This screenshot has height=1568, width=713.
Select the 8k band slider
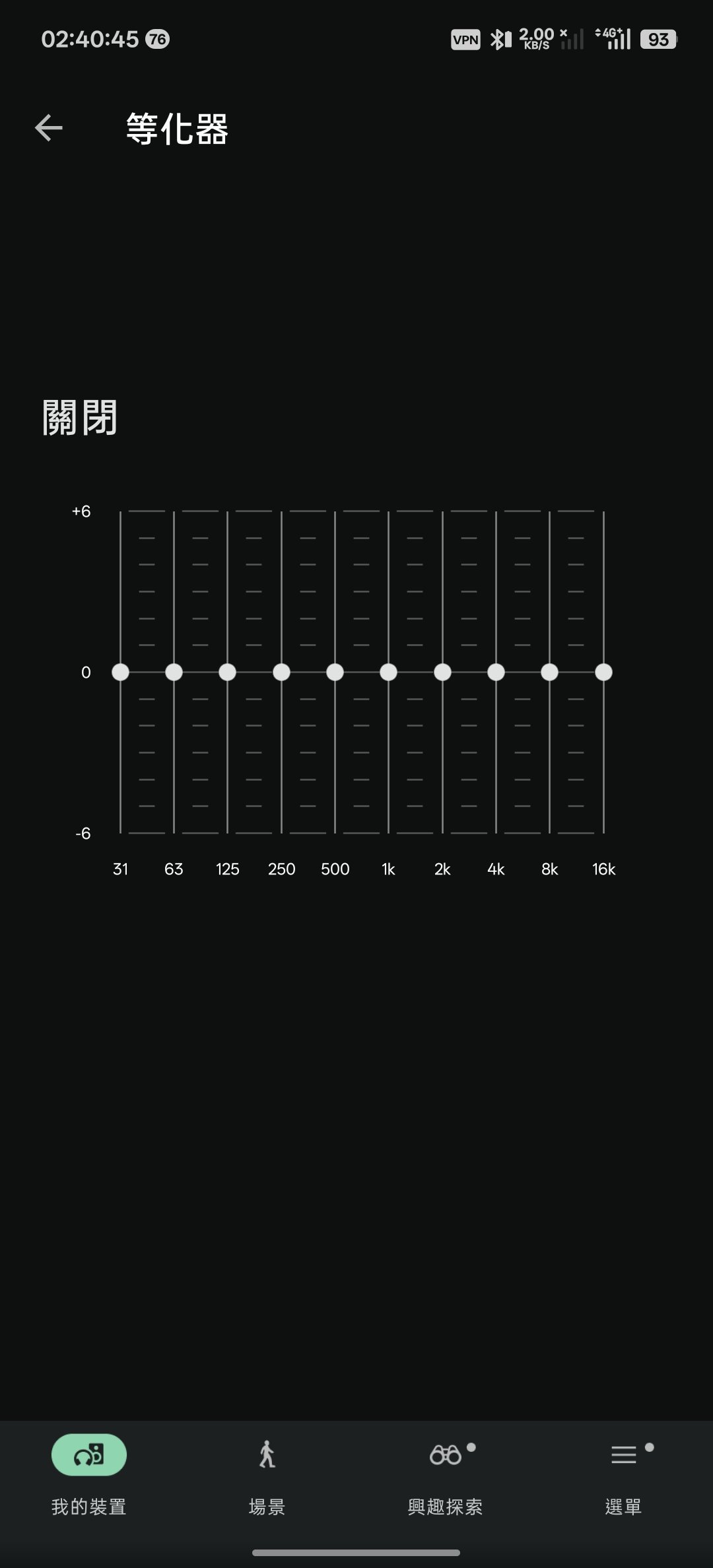549,672
